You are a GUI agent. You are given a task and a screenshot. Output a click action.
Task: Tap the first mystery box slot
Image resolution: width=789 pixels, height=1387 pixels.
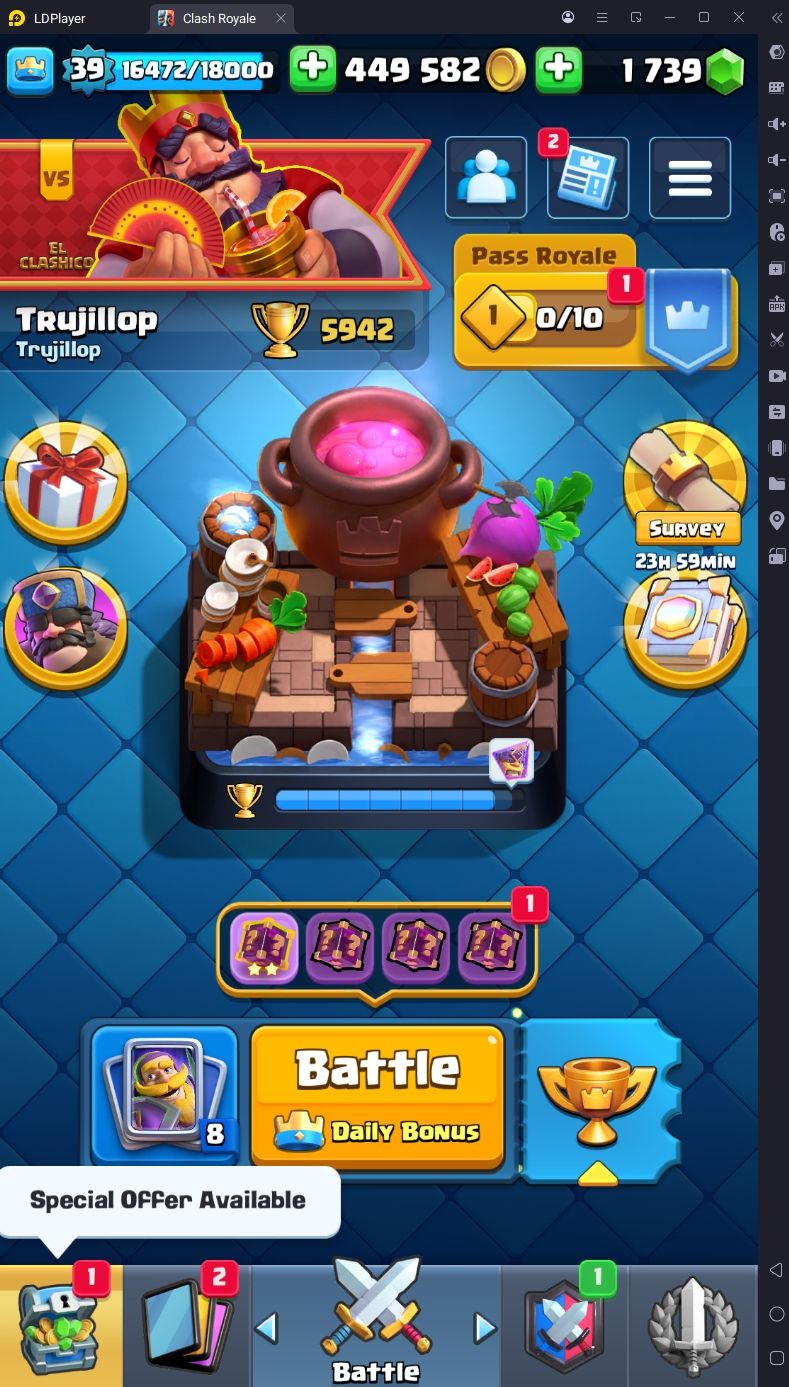point(264,946)
